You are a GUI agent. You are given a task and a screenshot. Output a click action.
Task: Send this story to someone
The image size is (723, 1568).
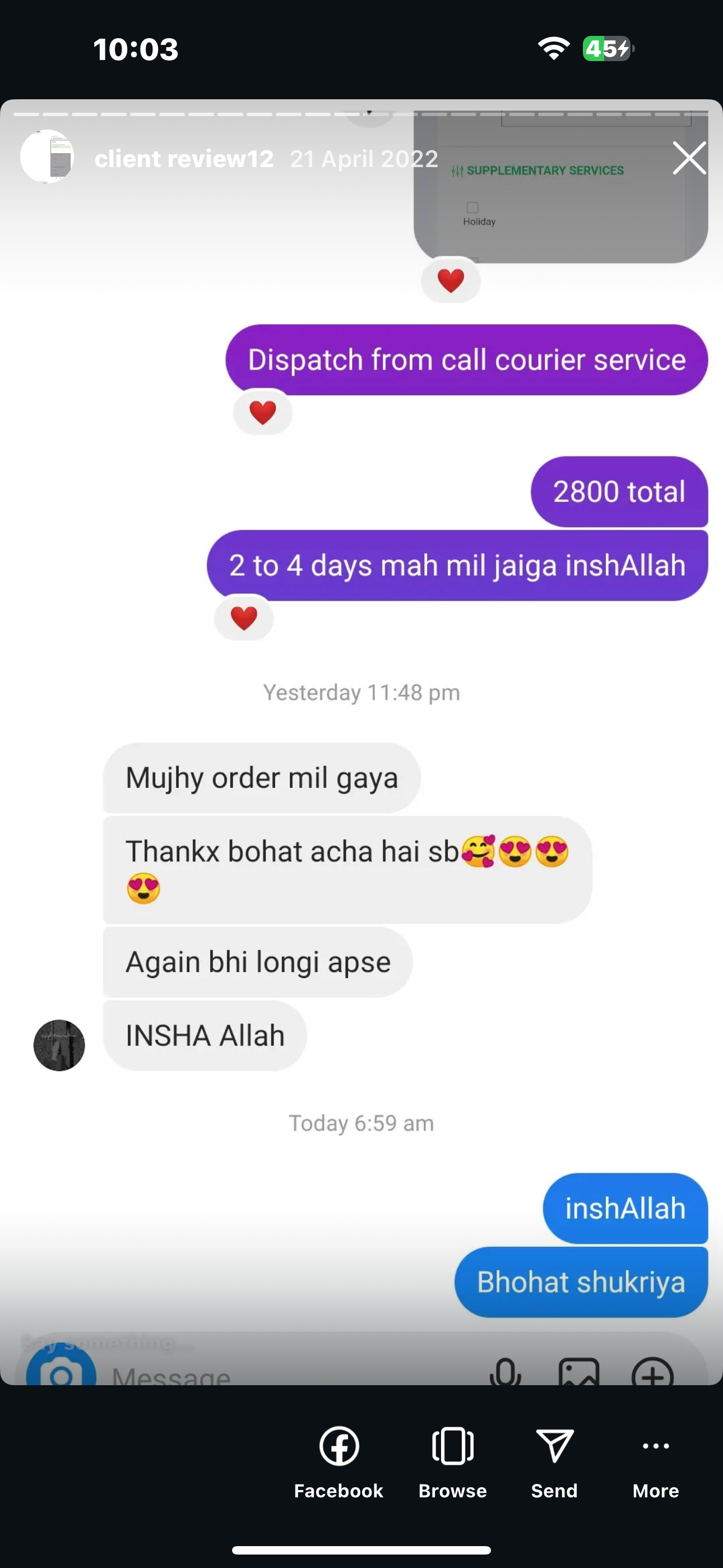coord(554,1461)
